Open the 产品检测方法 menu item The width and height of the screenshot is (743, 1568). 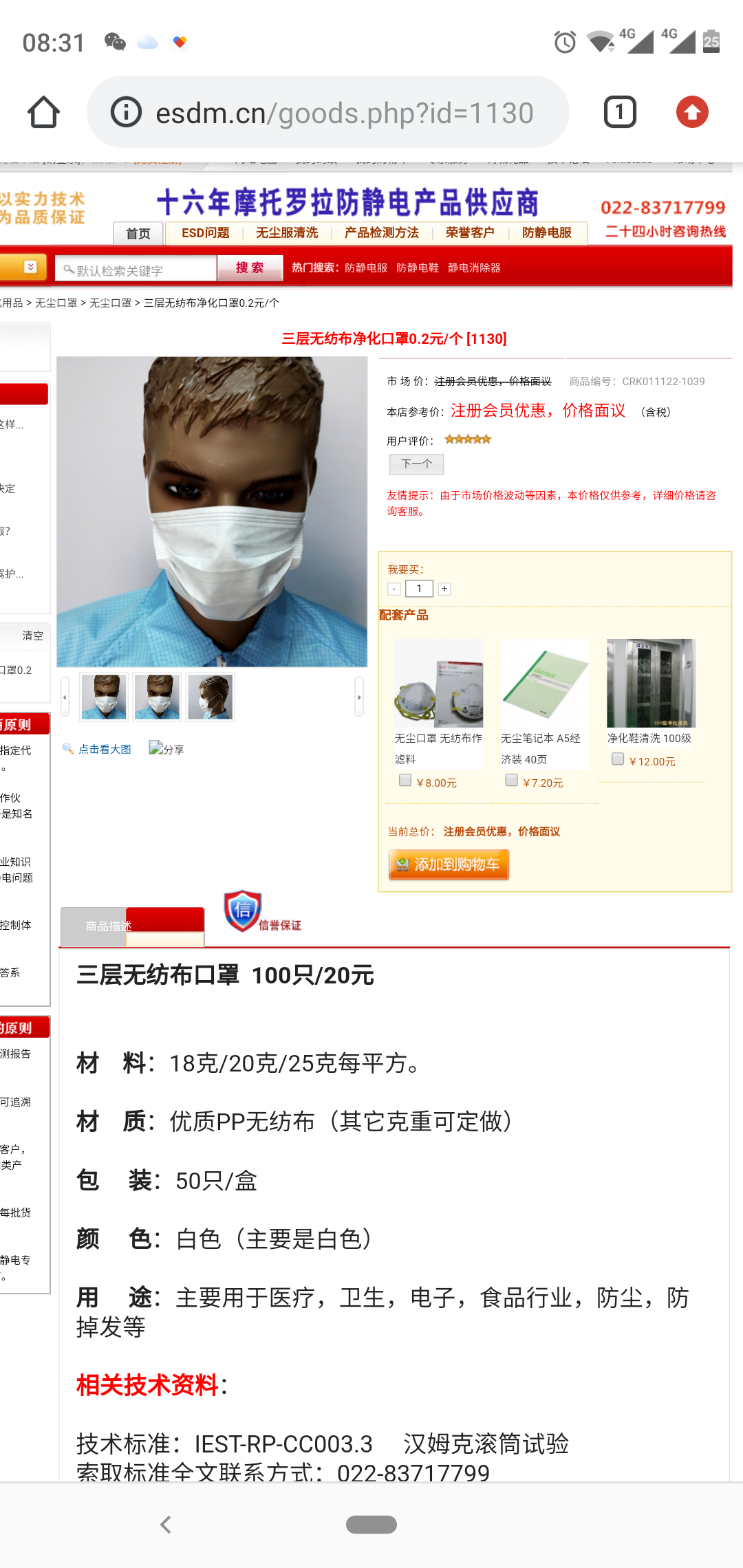[x=382, y=233]
